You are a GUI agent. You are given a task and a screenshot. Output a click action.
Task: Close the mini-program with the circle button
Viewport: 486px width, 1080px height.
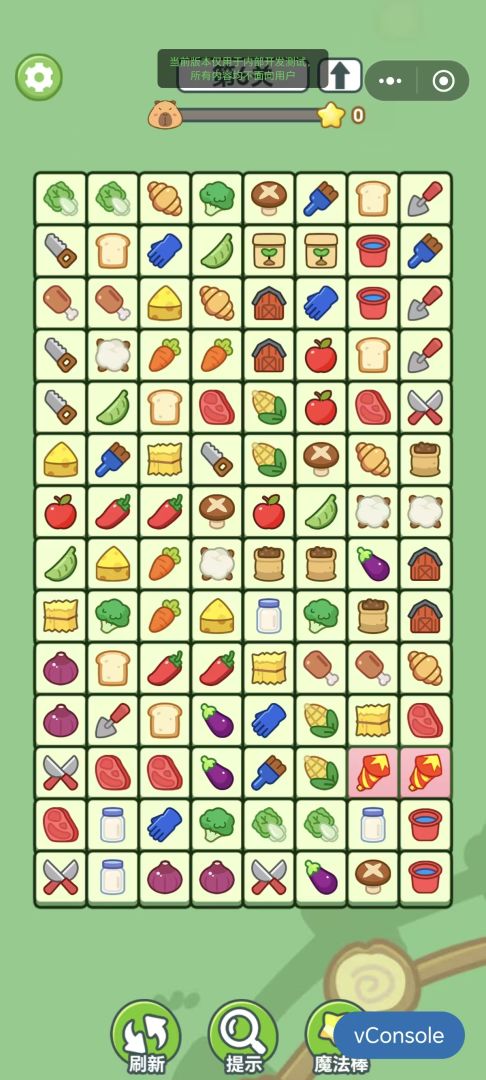point(443,81)
